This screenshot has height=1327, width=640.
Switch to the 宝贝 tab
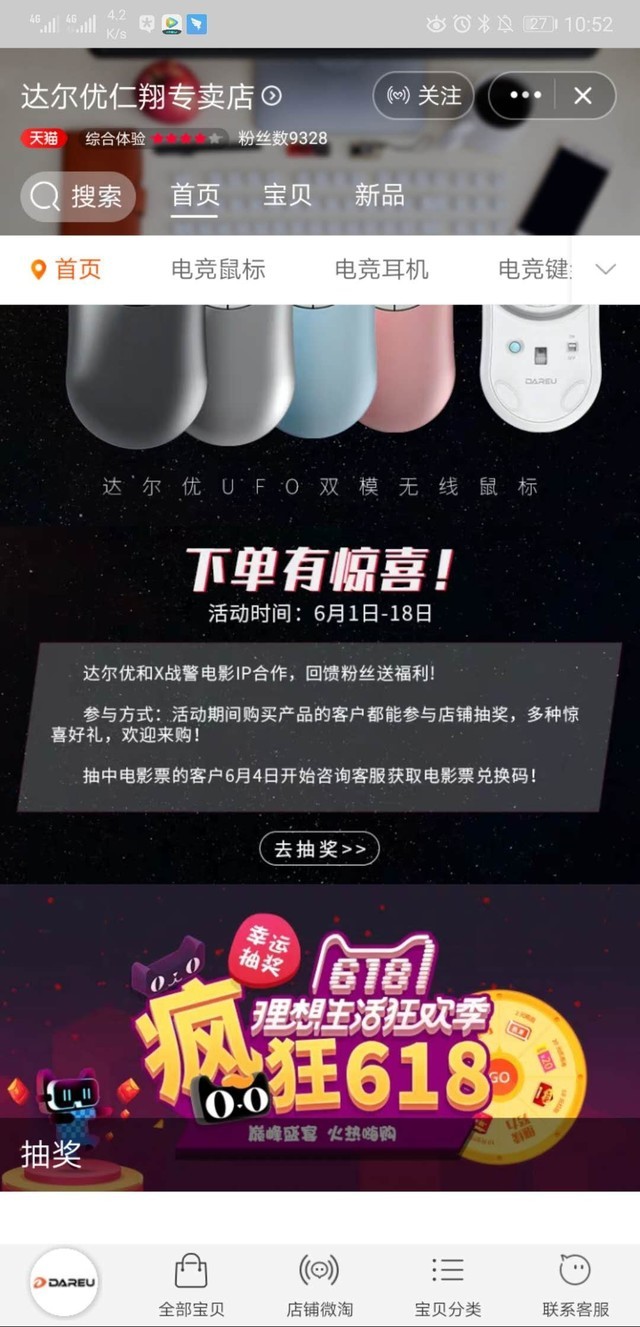point(287,194)
